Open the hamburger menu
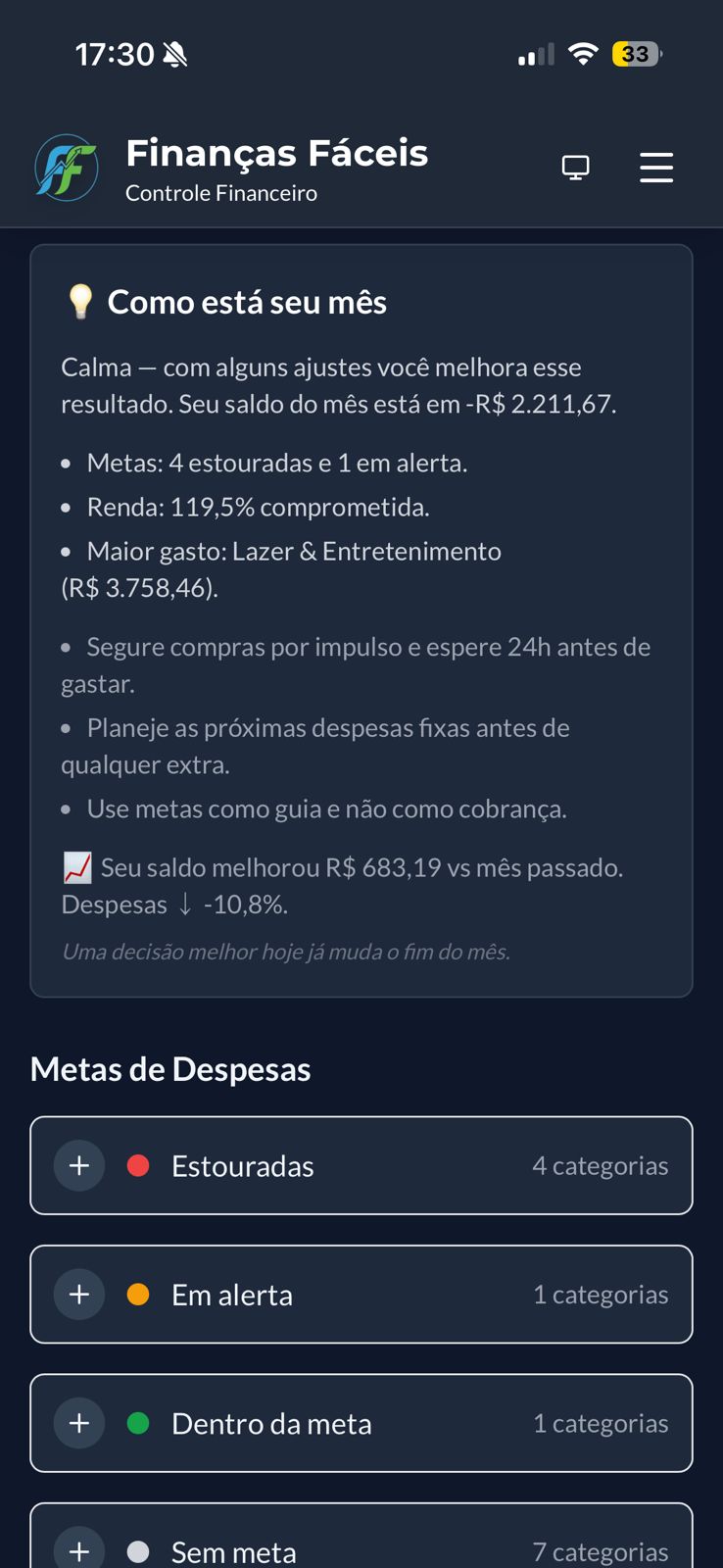The width and height of the screenshot is (723, 1568). (656, 168)
